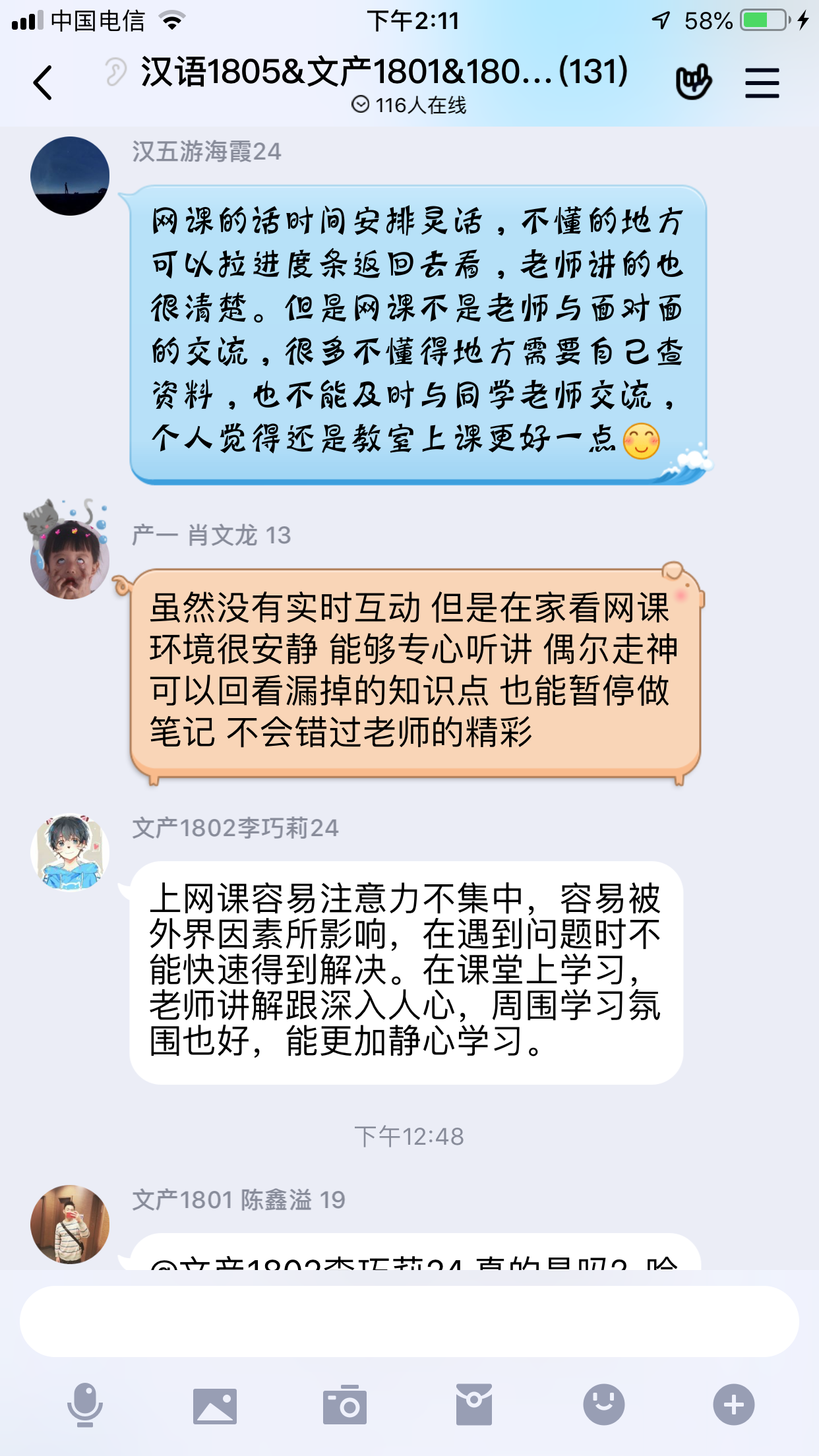Open the camera to take a photo
The height and width of the screenshot is (1456, 819).
coord(344,1405)
